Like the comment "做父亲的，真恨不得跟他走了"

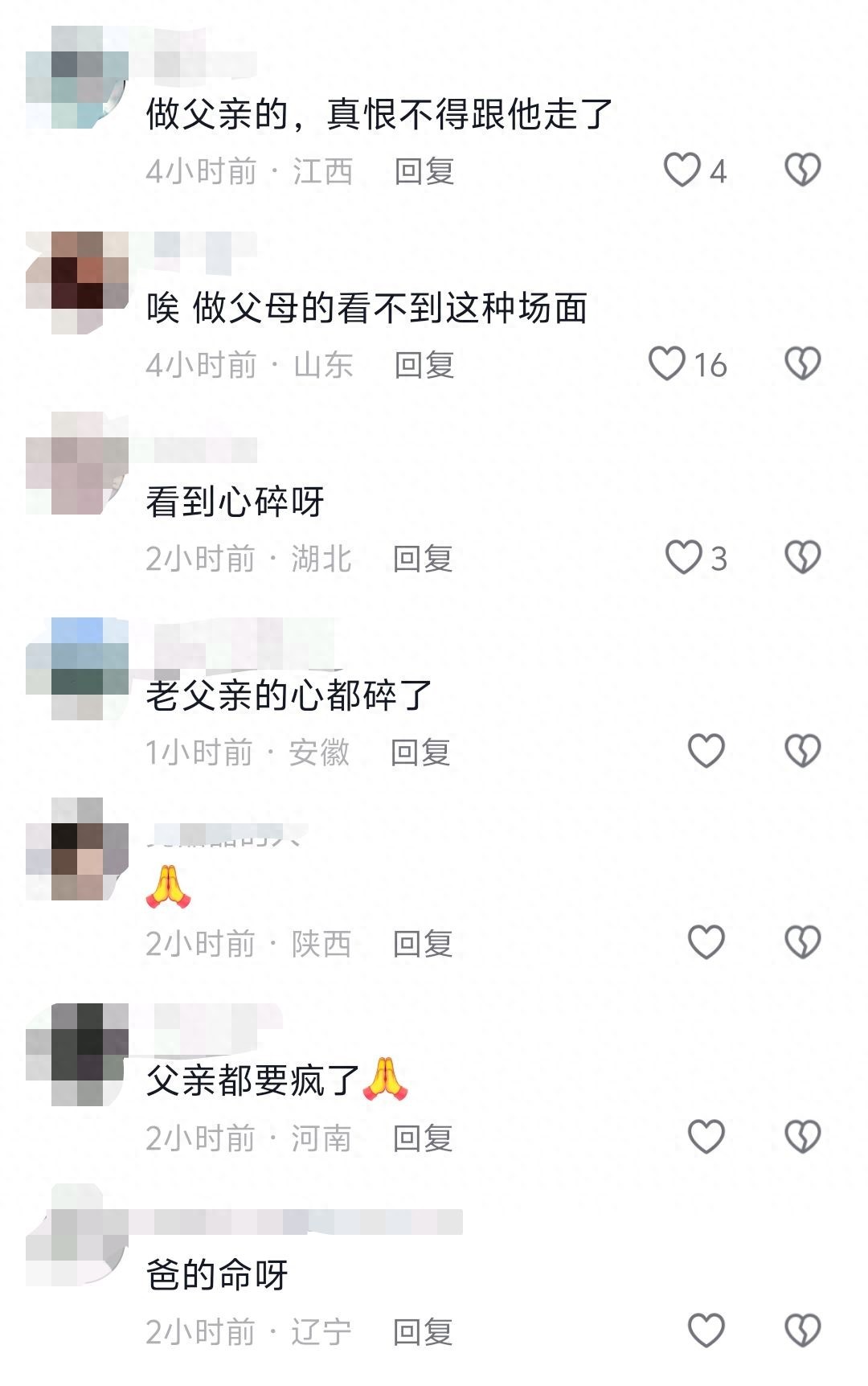coord(682,170)
